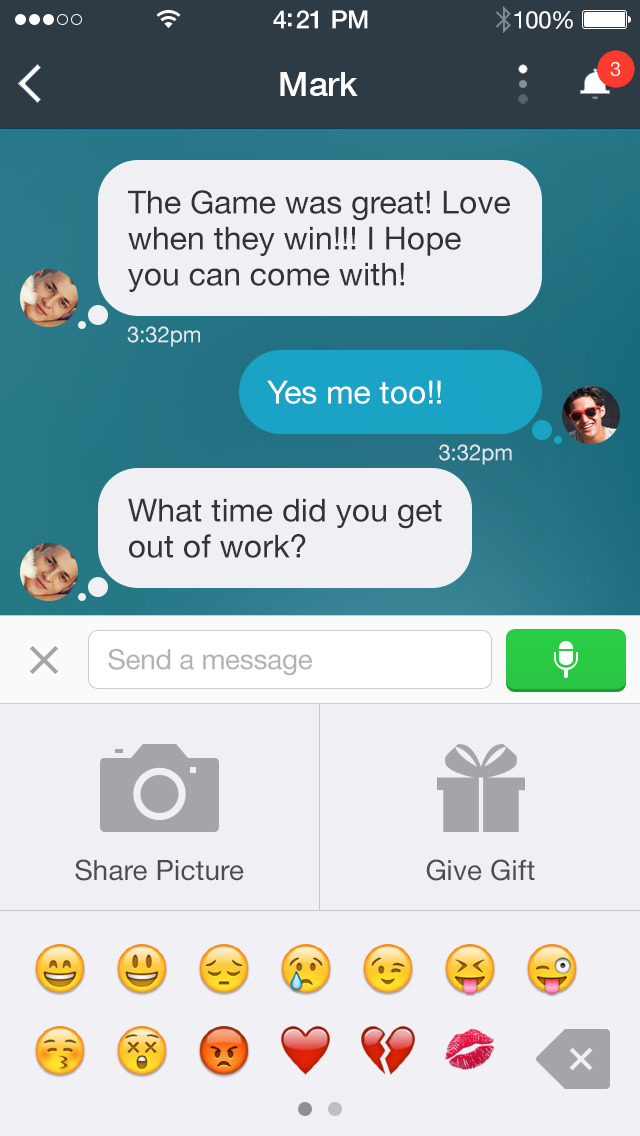Go to second emoji page dot
The width and height of the screenshot is (640, 1136).
pyautogui.click(x=335, y=1109)
